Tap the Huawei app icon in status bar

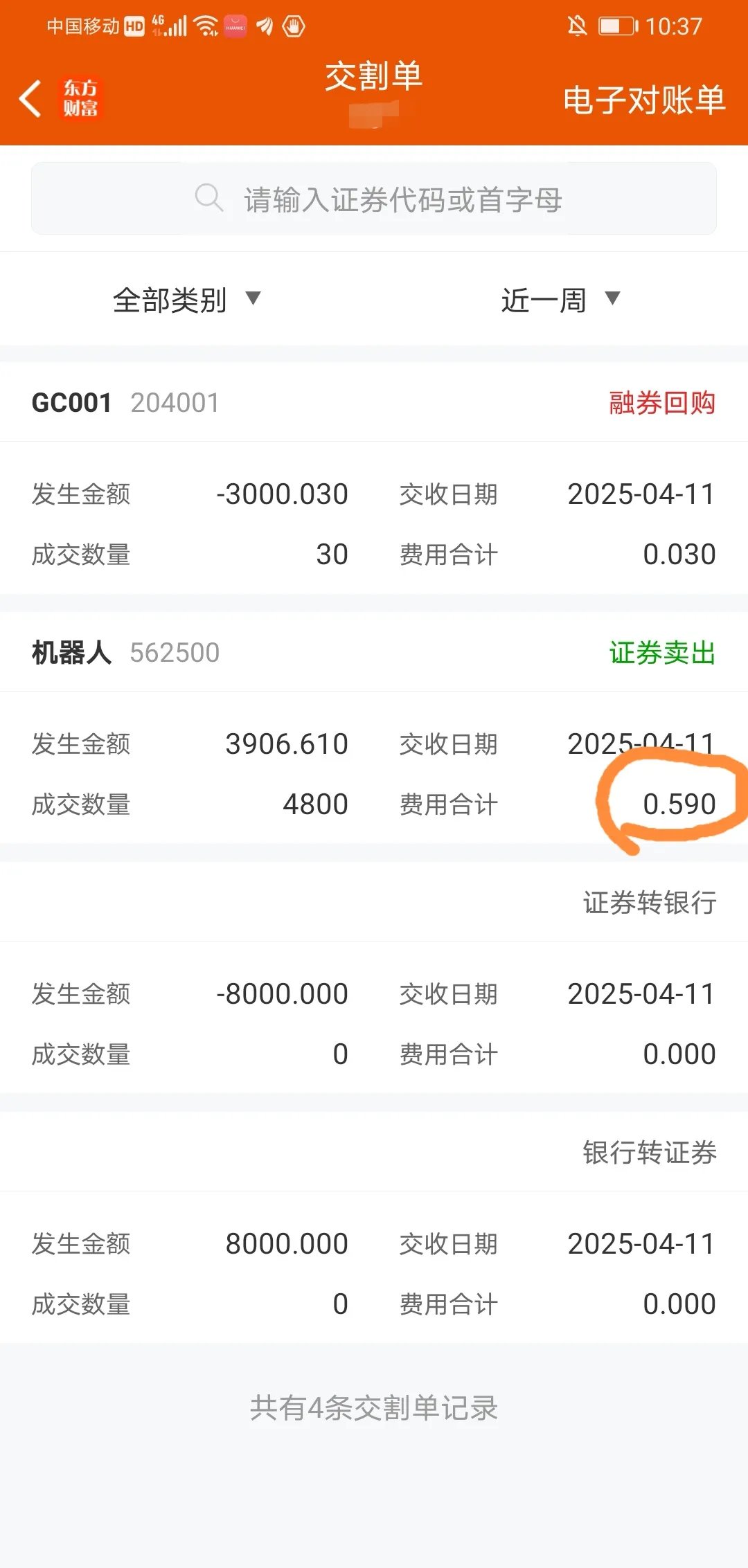pyautogui.click(x=235, y=26)
